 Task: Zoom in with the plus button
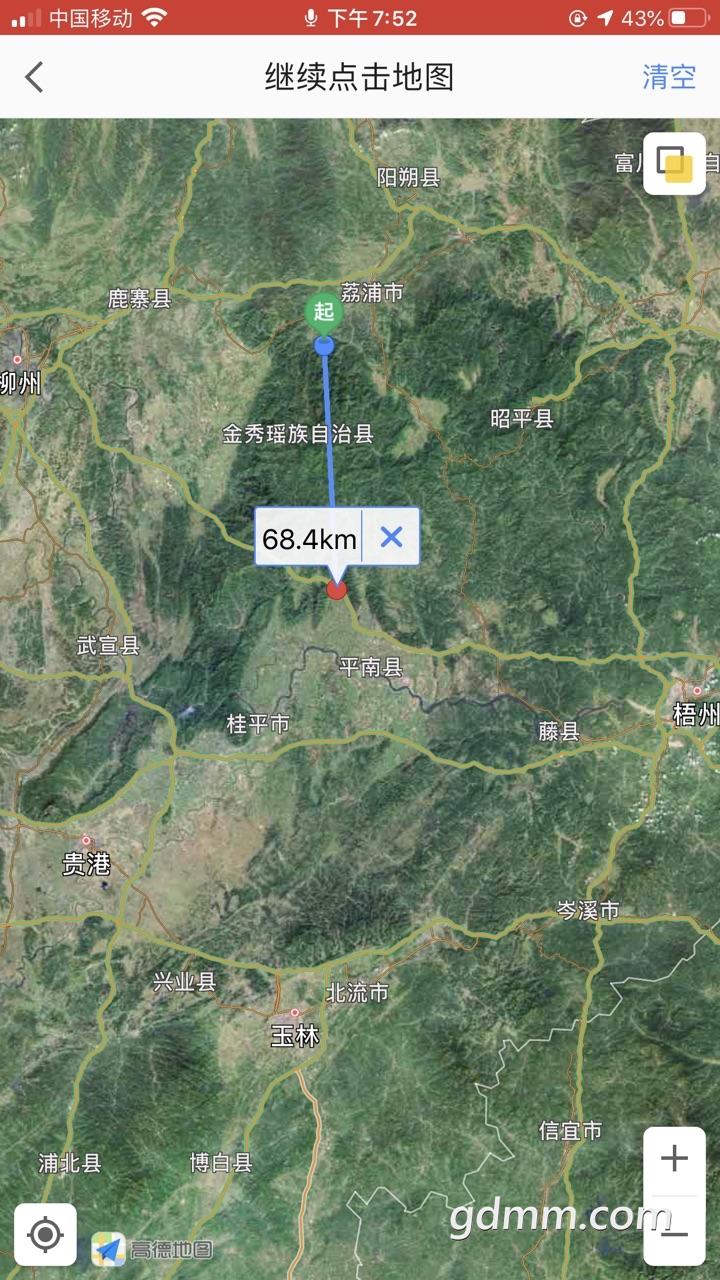coord(675,1159)
